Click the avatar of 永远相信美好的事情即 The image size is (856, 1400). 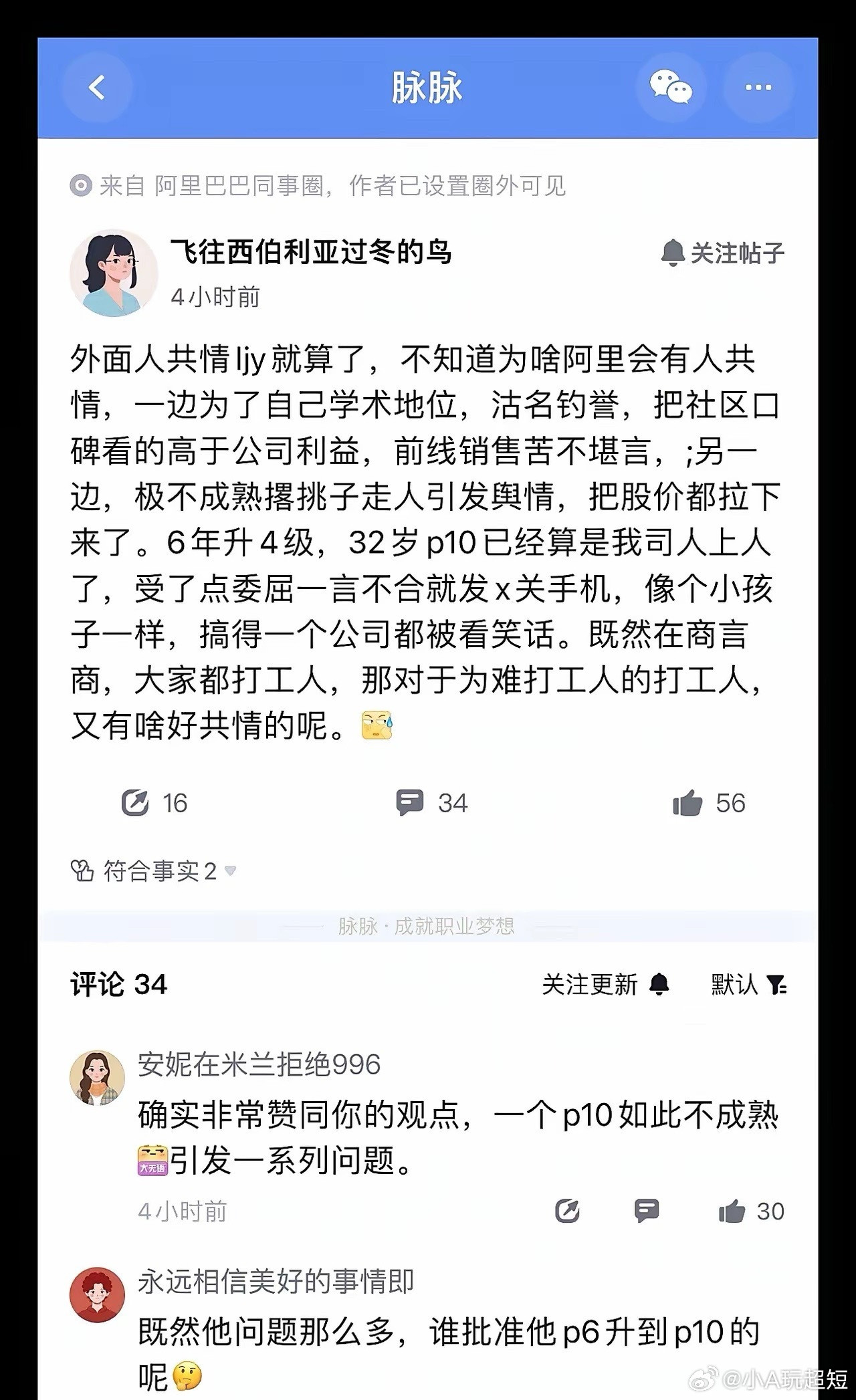point(98,1295)
